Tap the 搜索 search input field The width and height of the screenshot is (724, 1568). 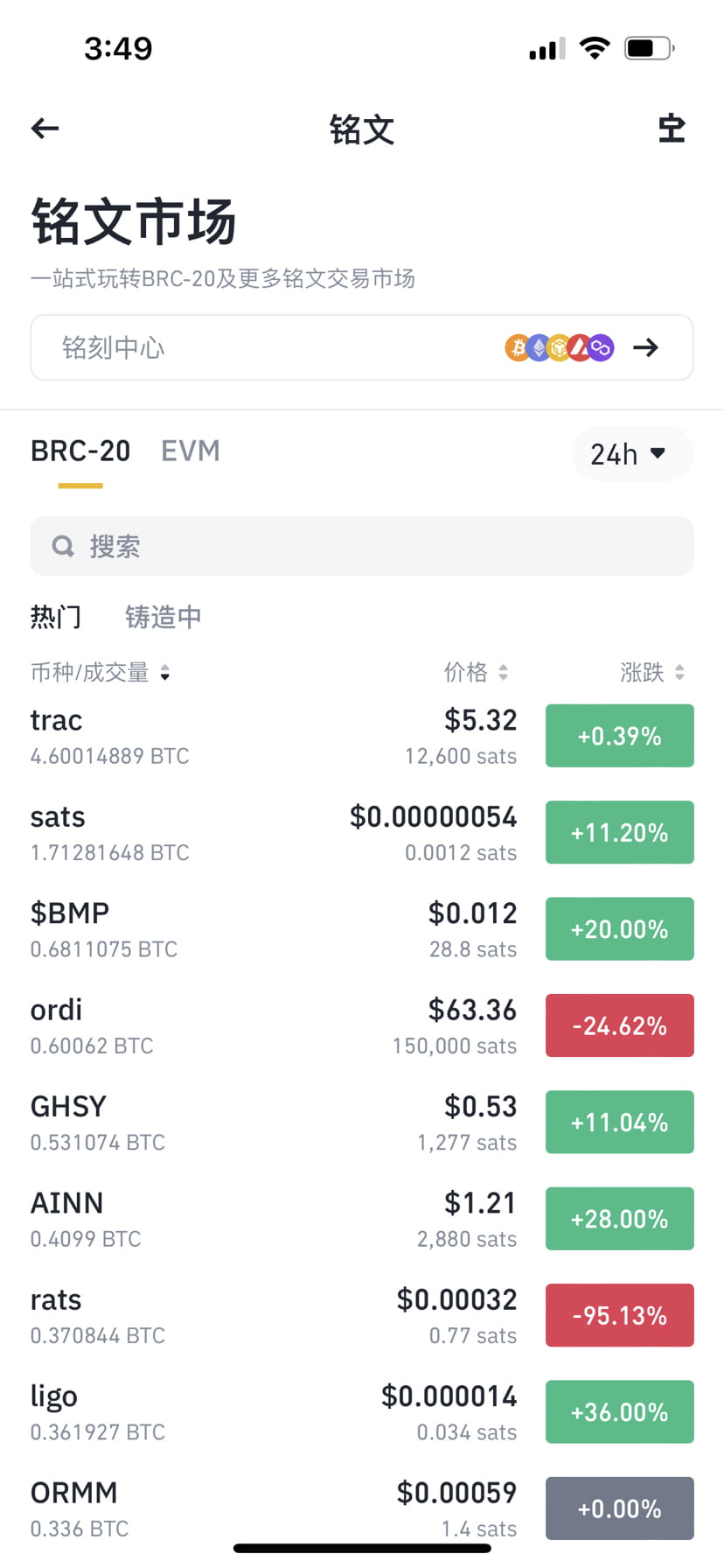coord(362,546)
